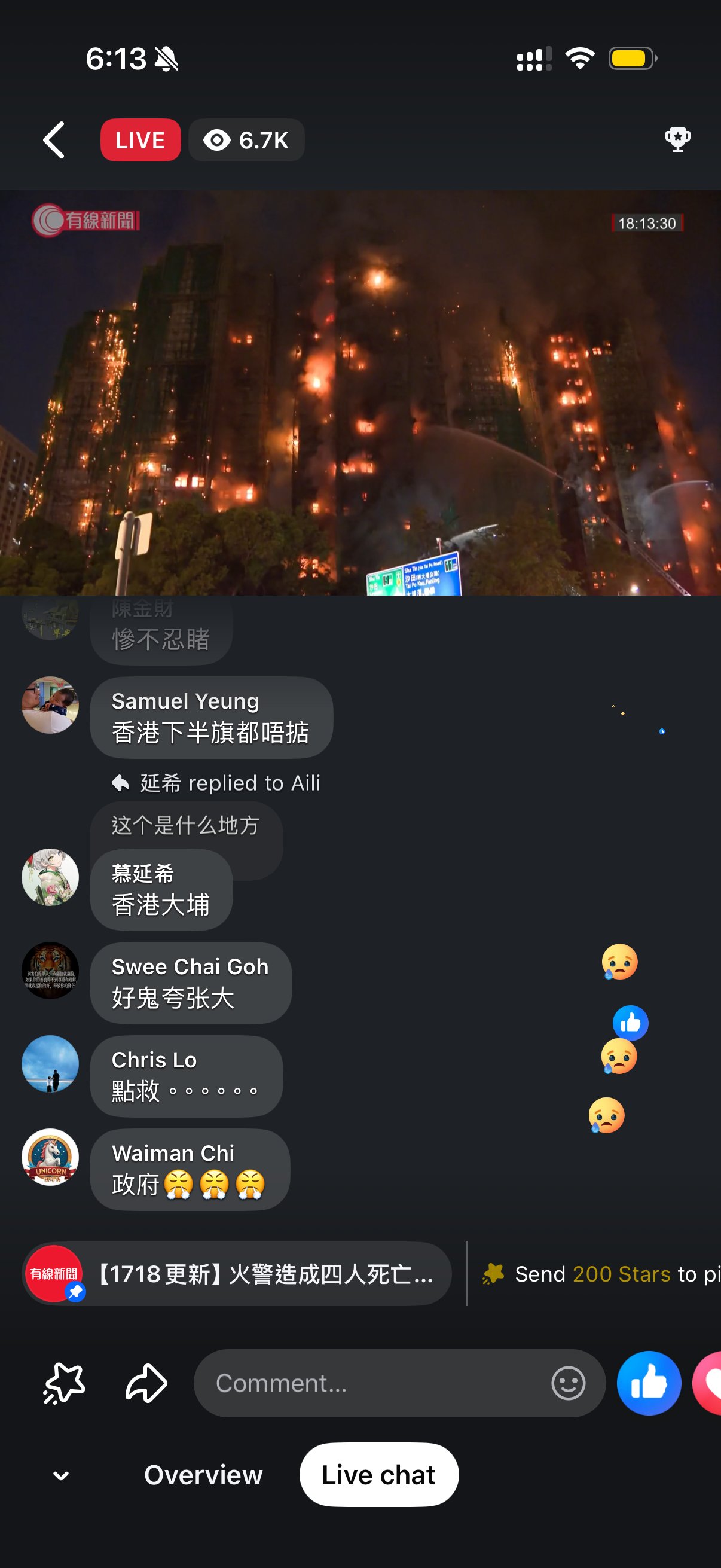This screenshot has height=1568, width=721.
Task: Click the reply arrow on 延希's reply
Action: (121, 783)
